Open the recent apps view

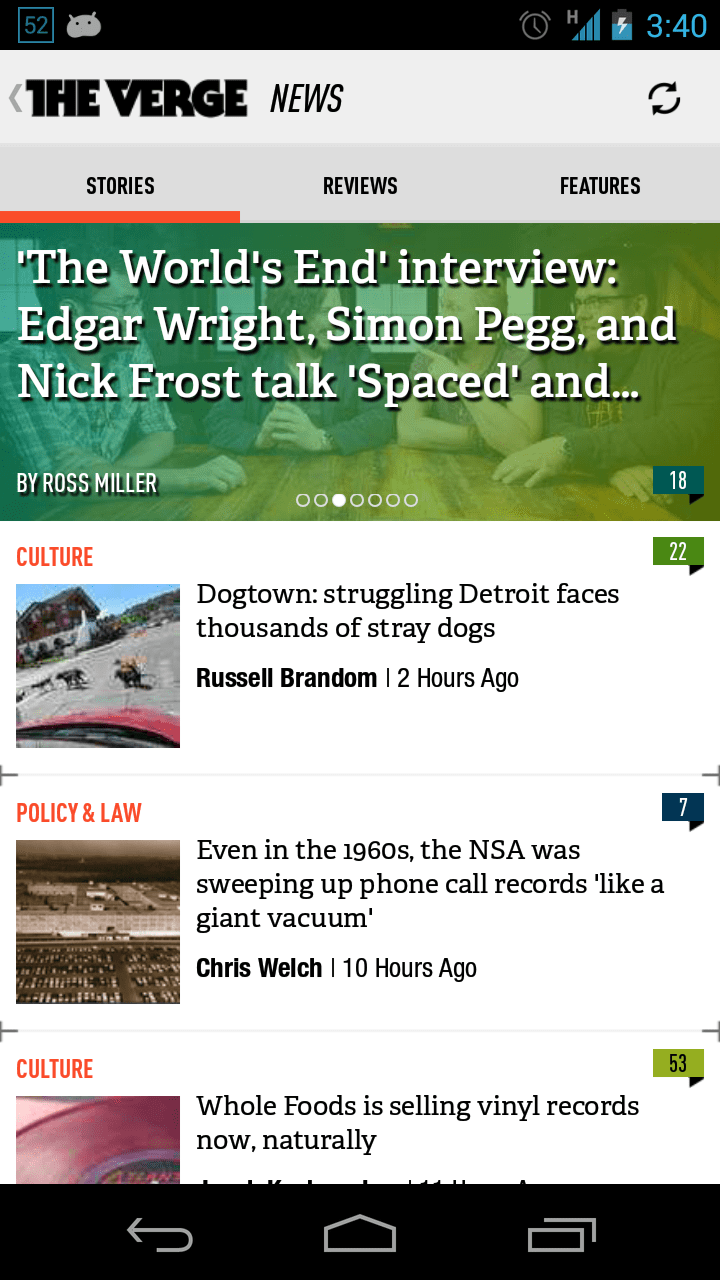tap(561, 1236)
